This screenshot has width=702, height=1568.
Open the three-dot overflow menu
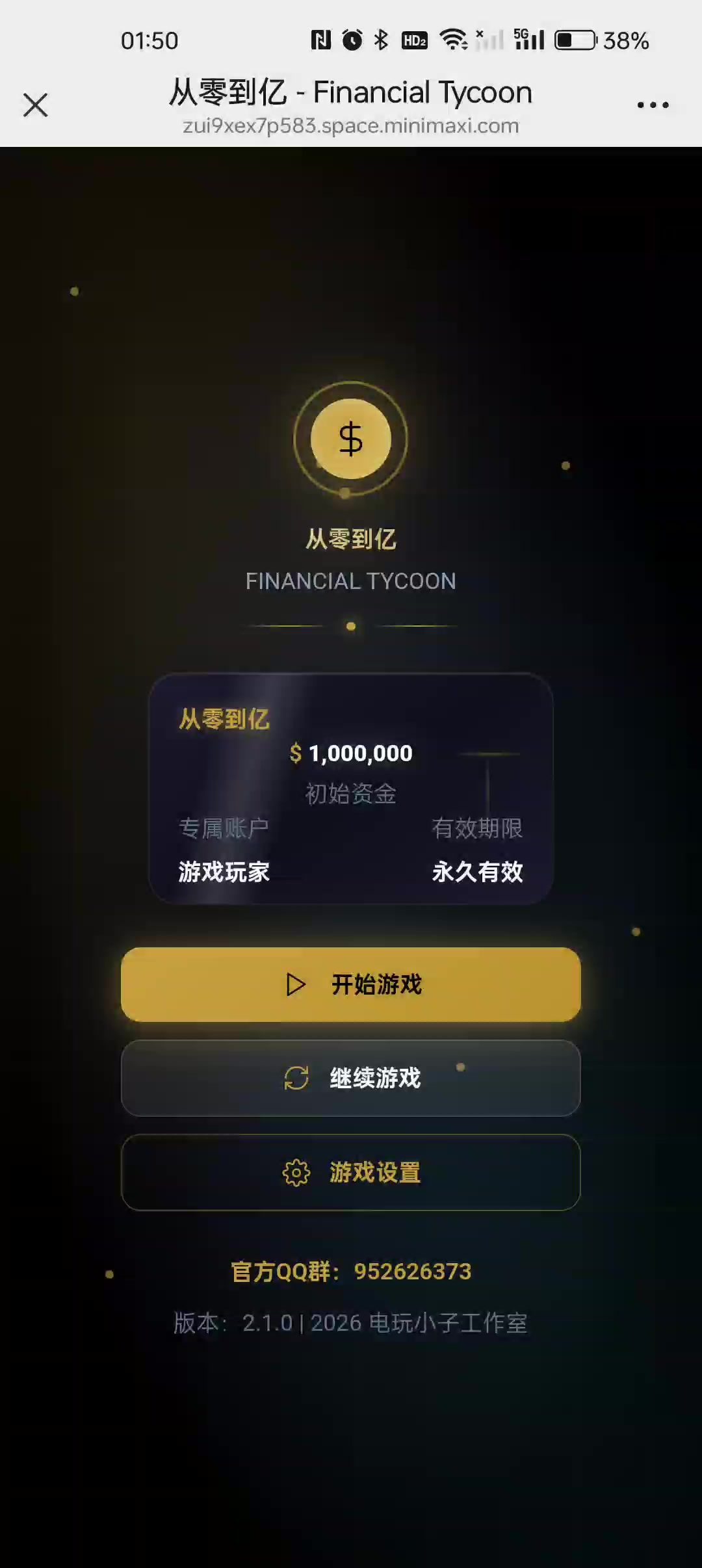[653, 105]
